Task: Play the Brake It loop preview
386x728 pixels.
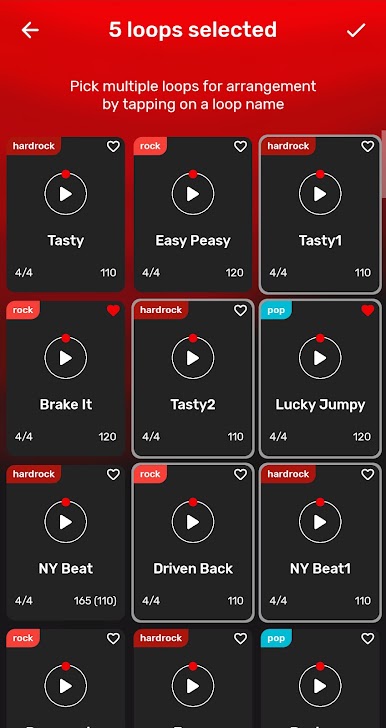Action: tap(65, 358)
